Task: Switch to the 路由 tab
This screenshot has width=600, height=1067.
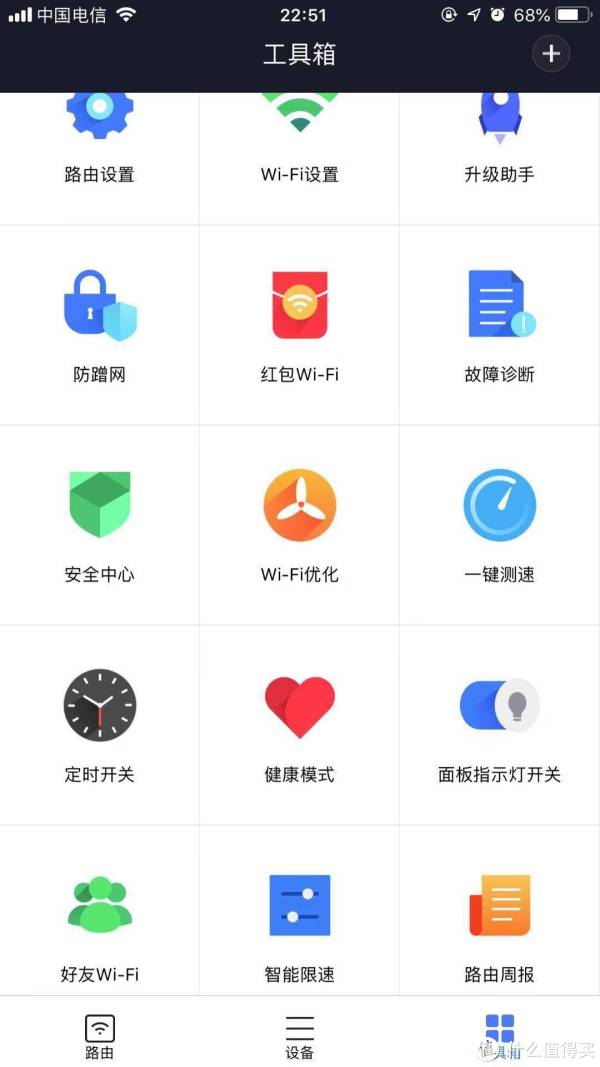Action: (99, 1036)
